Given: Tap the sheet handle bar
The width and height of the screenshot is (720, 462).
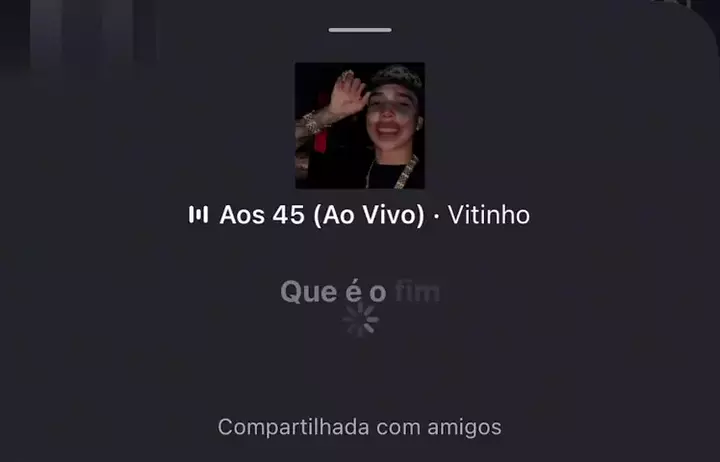Looking at the screenshot, I should click(360, 30).
